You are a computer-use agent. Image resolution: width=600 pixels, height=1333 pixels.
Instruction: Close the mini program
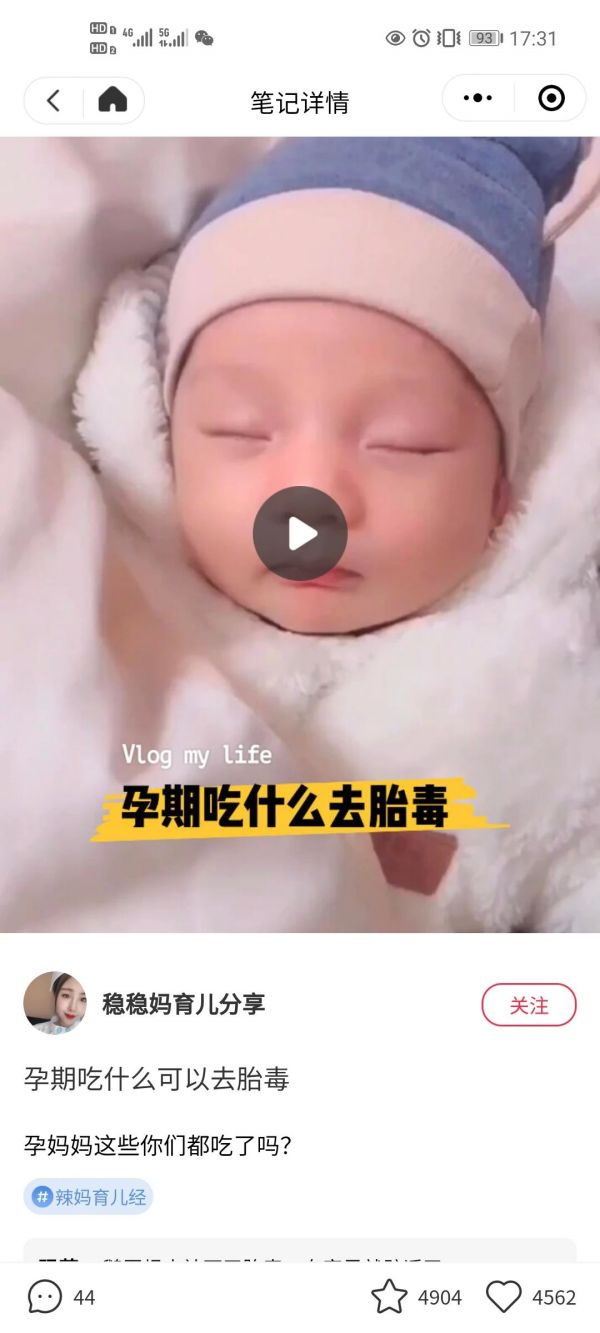click(551, 98)
